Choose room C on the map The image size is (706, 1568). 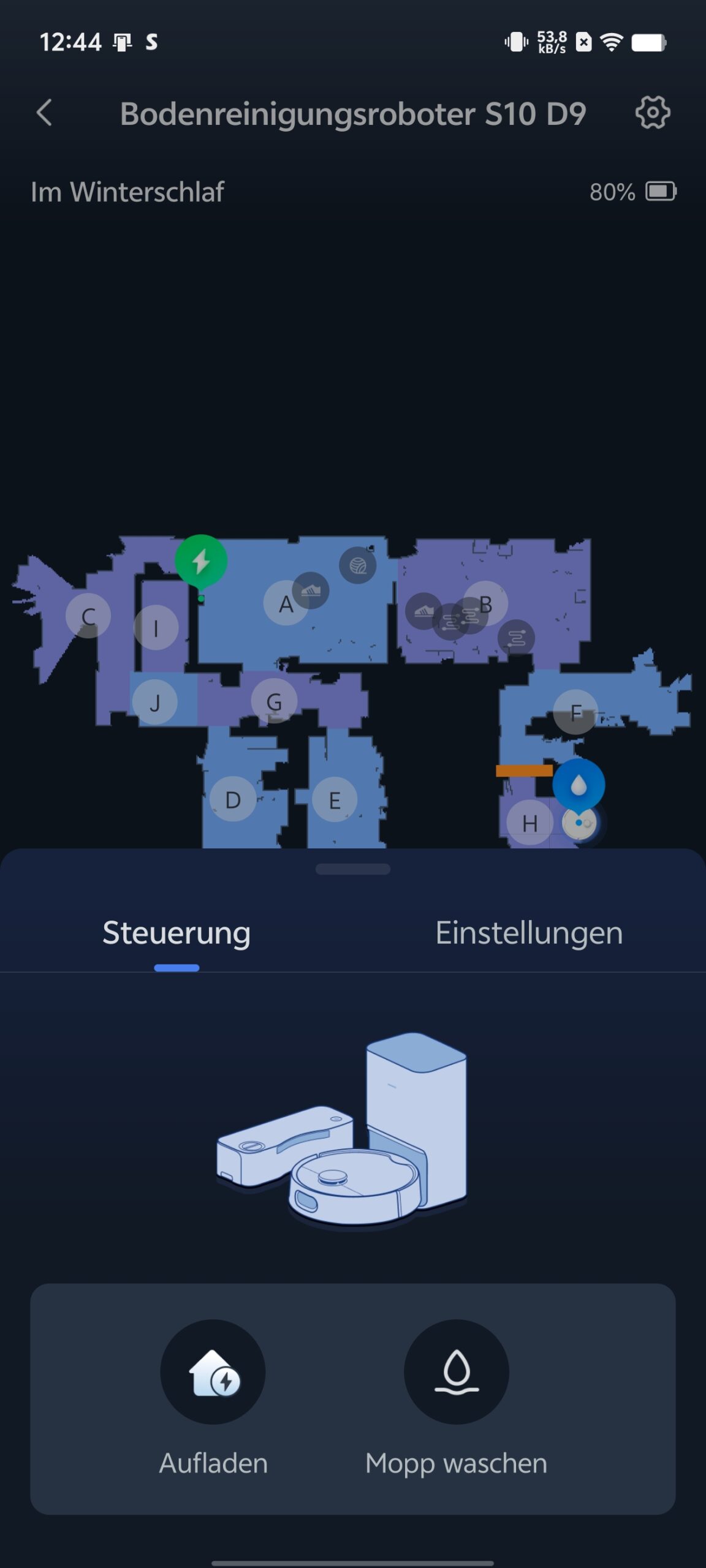click(x=88, y=616)
